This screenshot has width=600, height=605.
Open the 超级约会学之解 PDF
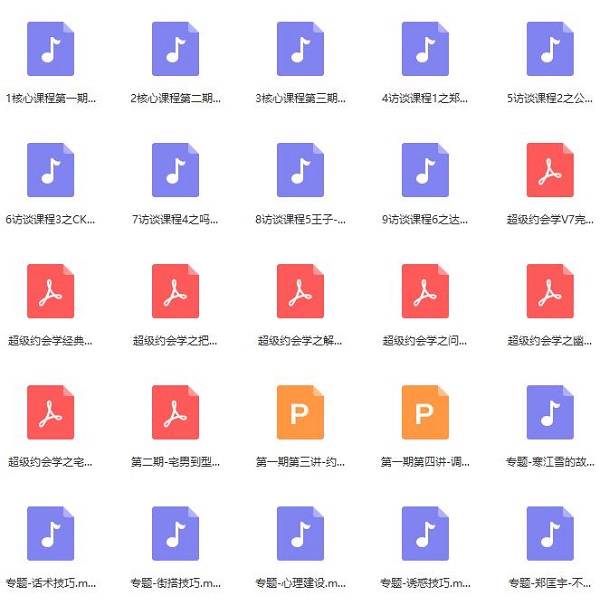tap(300, 291)
